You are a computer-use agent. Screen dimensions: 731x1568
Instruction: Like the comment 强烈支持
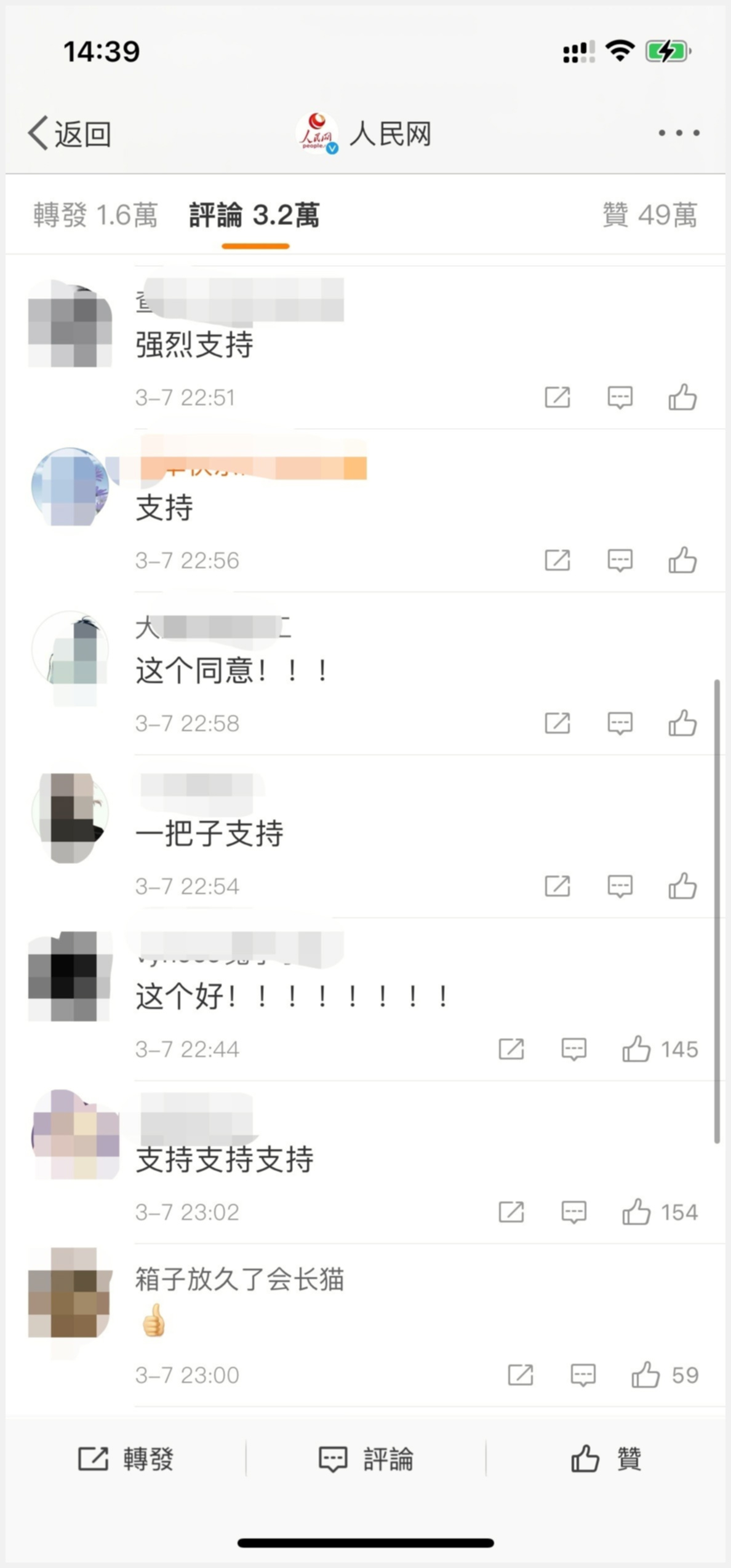pos(682,398)
